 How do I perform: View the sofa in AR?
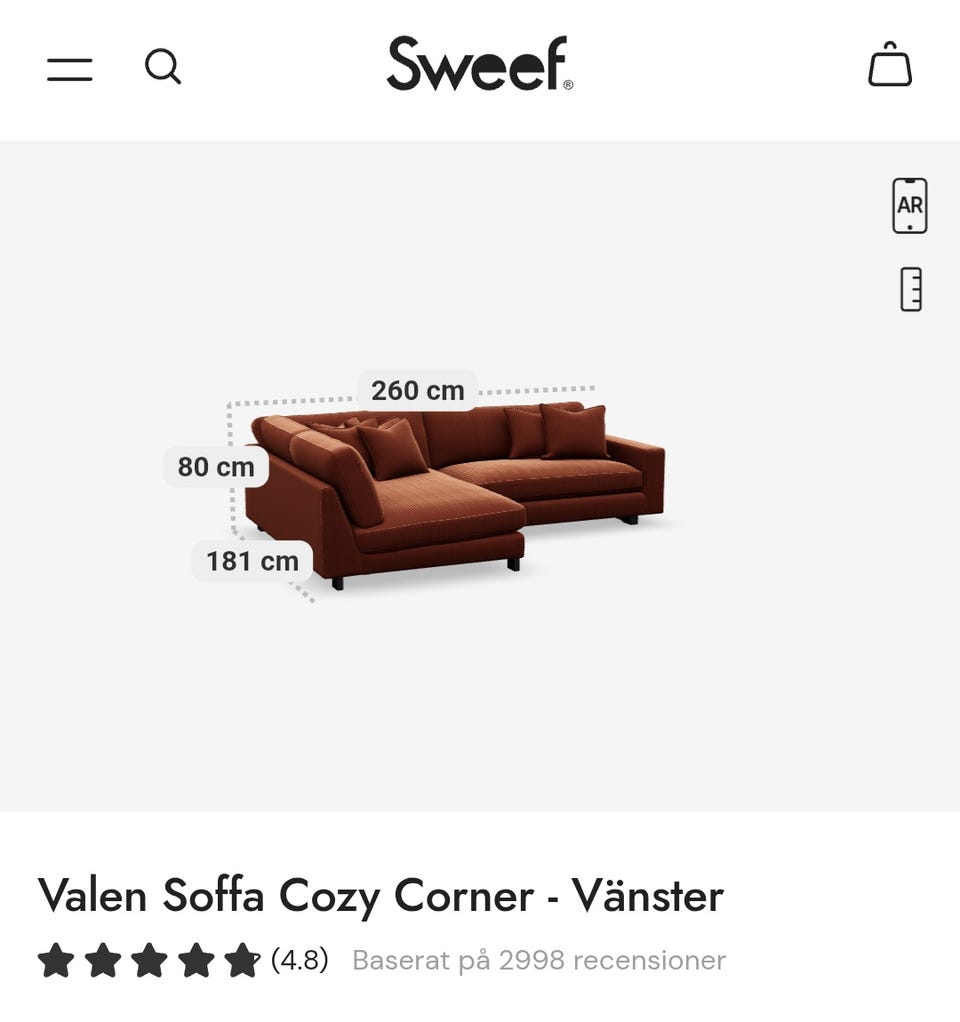coord(909,206)
